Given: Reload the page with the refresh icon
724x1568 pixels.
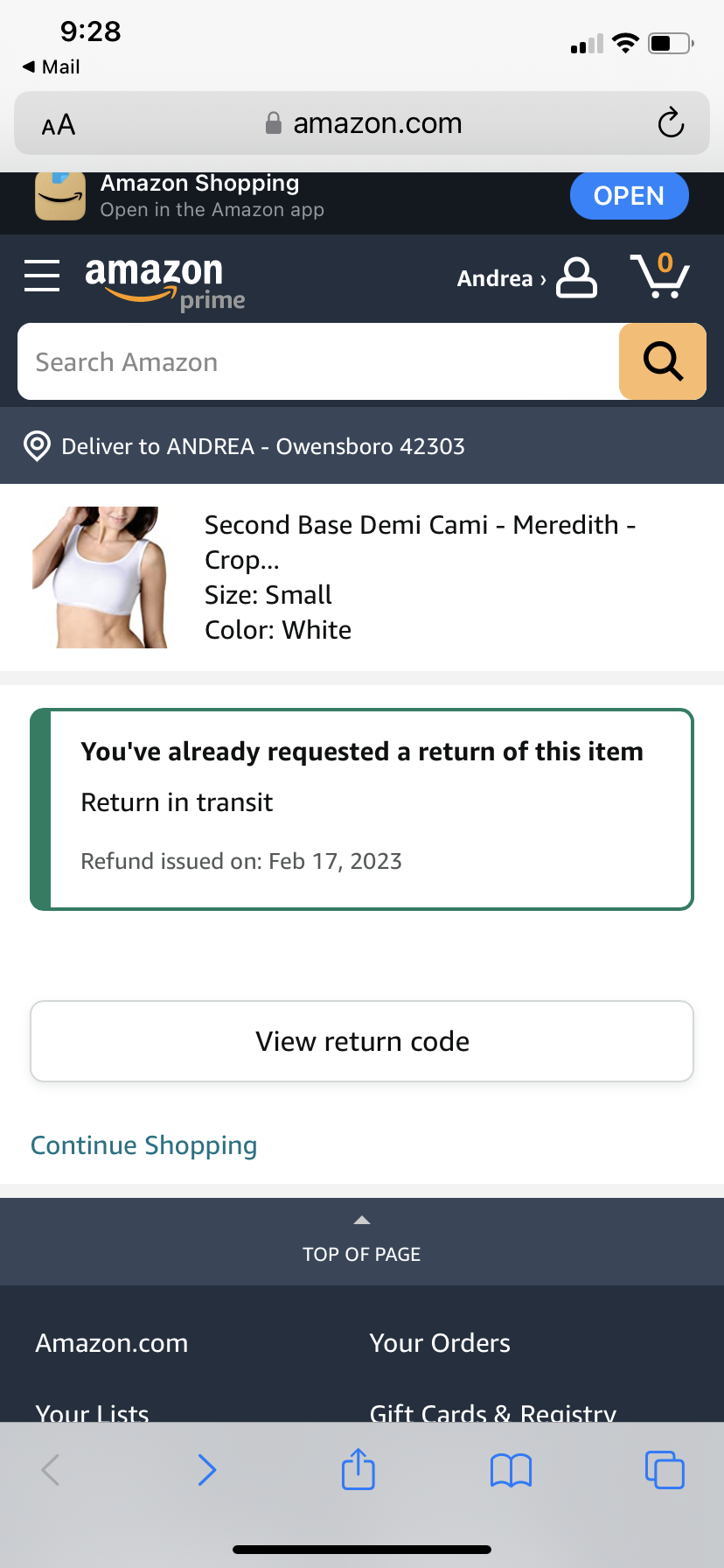Looking at the screenshot, I should (670, 122).
